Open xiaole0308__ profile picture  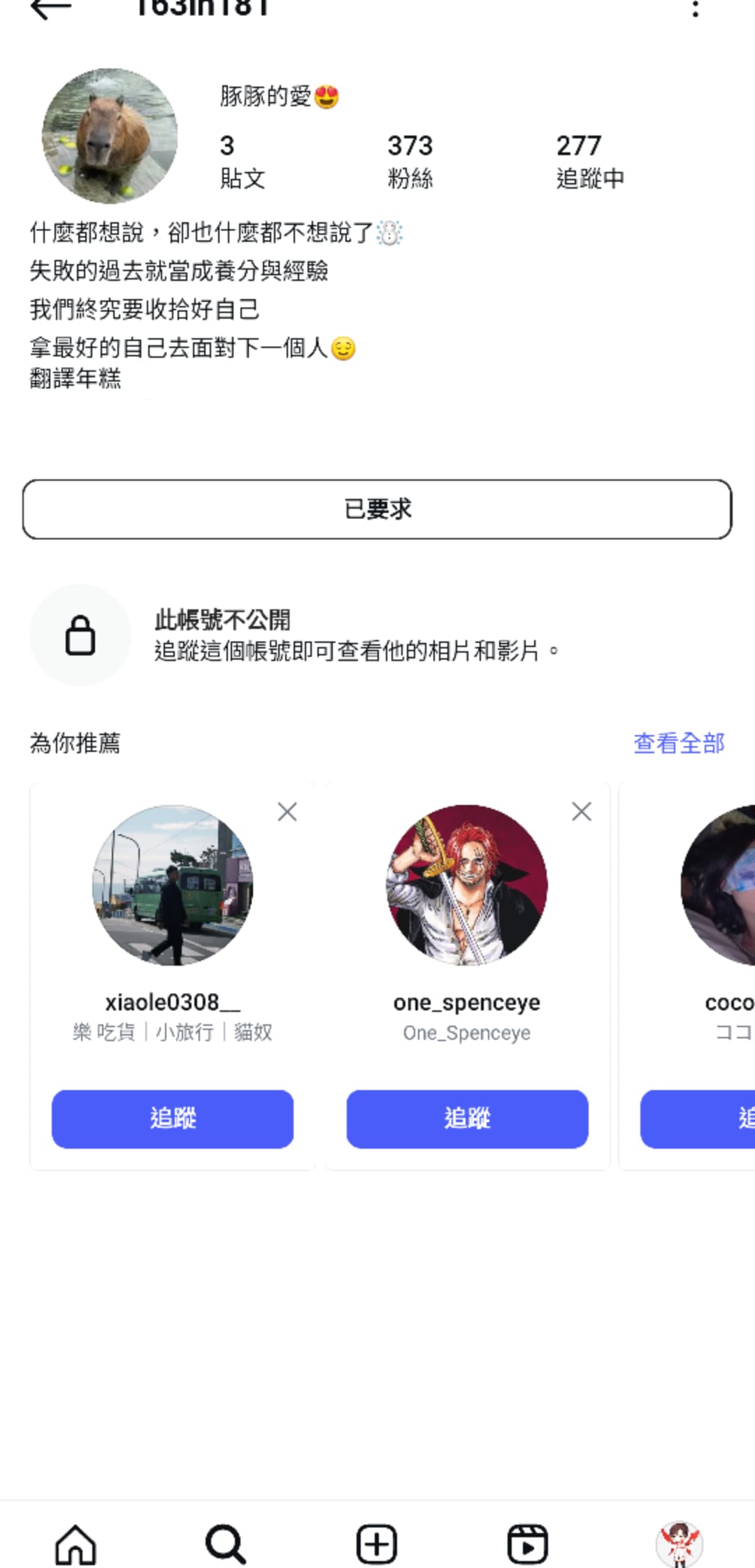(173, 885)
